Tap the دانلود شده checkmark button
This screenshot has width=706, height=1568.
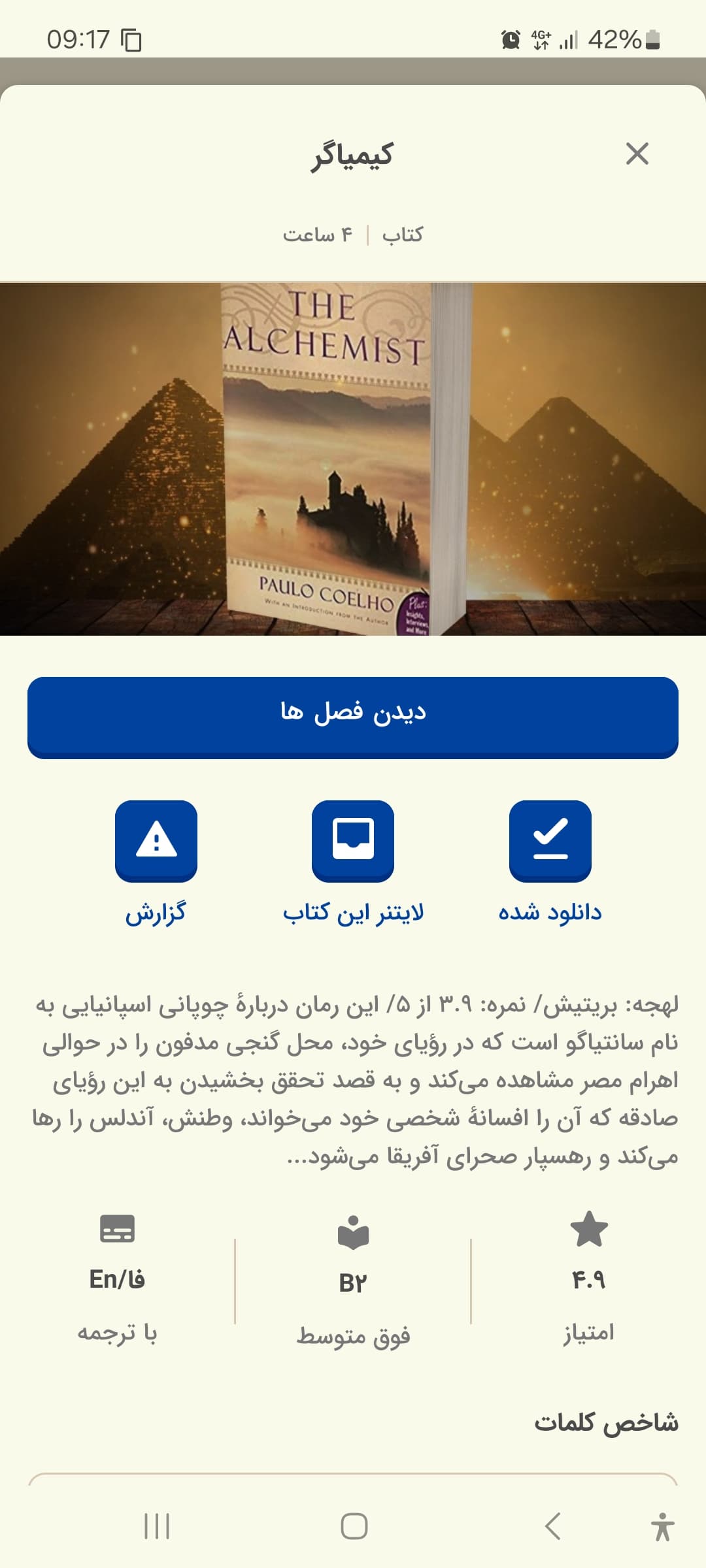pos(550,841)
